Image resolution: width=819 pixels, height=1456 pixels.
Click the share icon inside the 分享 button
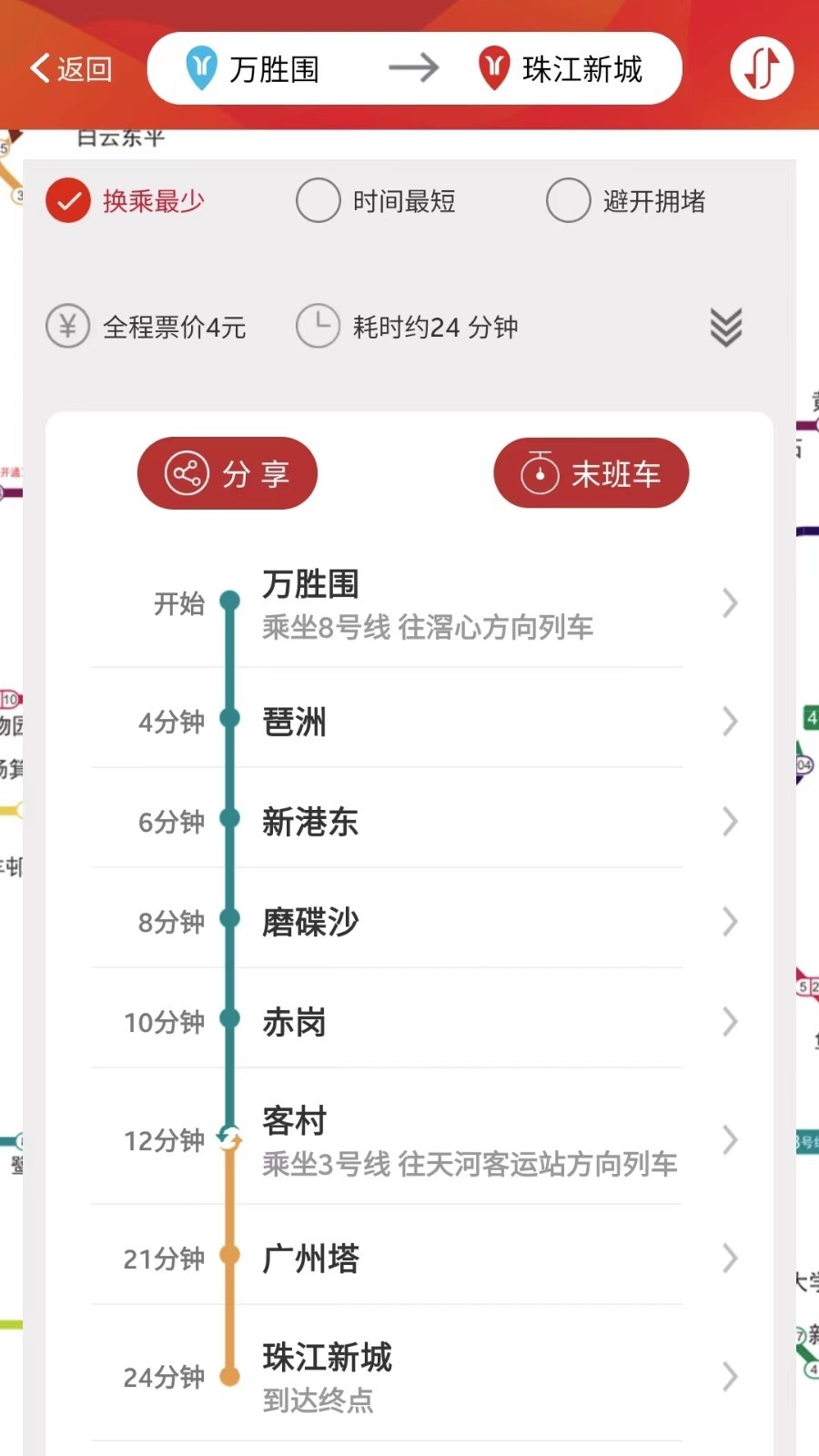pyautogui.click(x=188, y=472)
